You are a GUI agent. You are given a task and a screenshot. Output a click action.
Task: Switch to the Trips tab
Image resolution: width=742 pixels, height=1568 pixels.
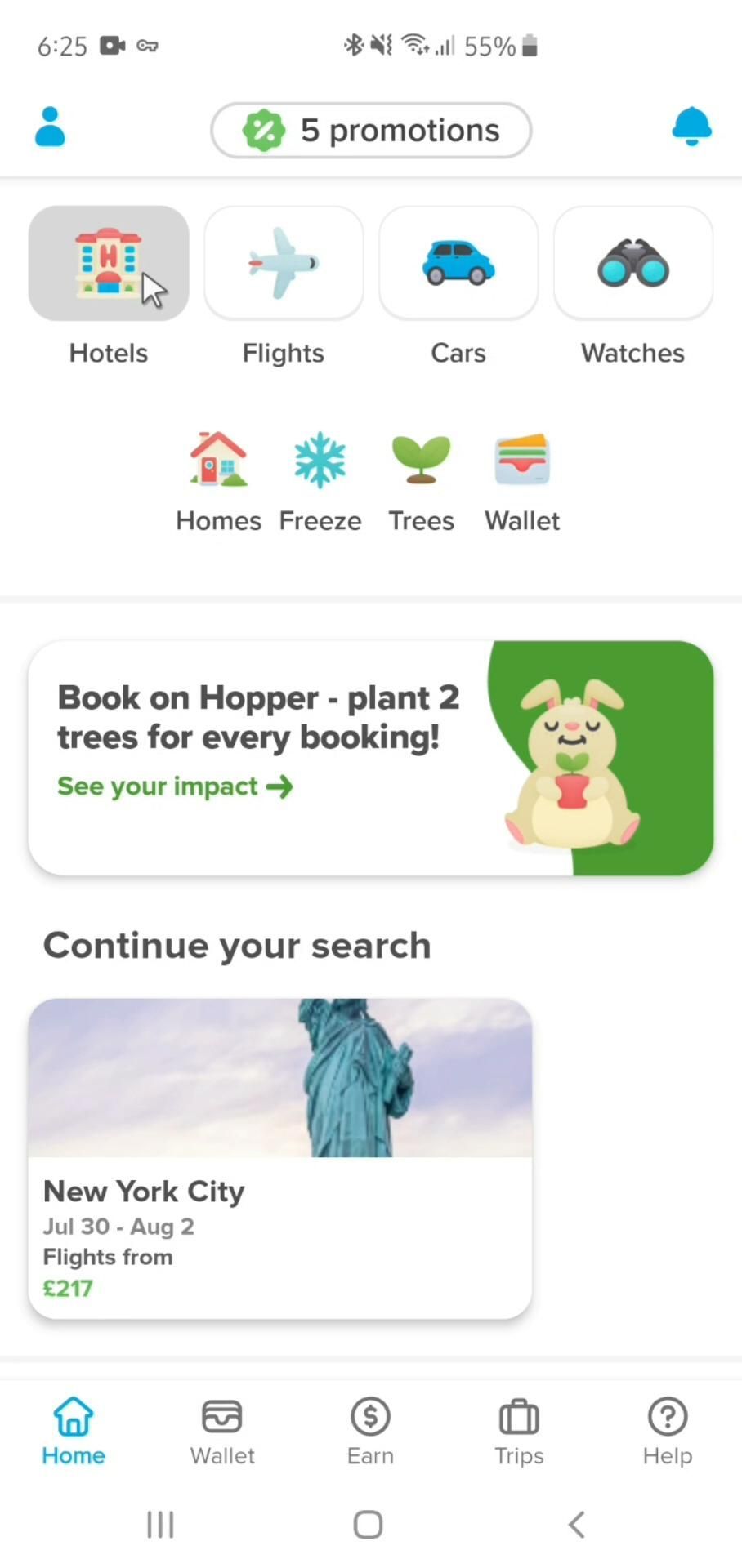click(x=519, y=1431)
